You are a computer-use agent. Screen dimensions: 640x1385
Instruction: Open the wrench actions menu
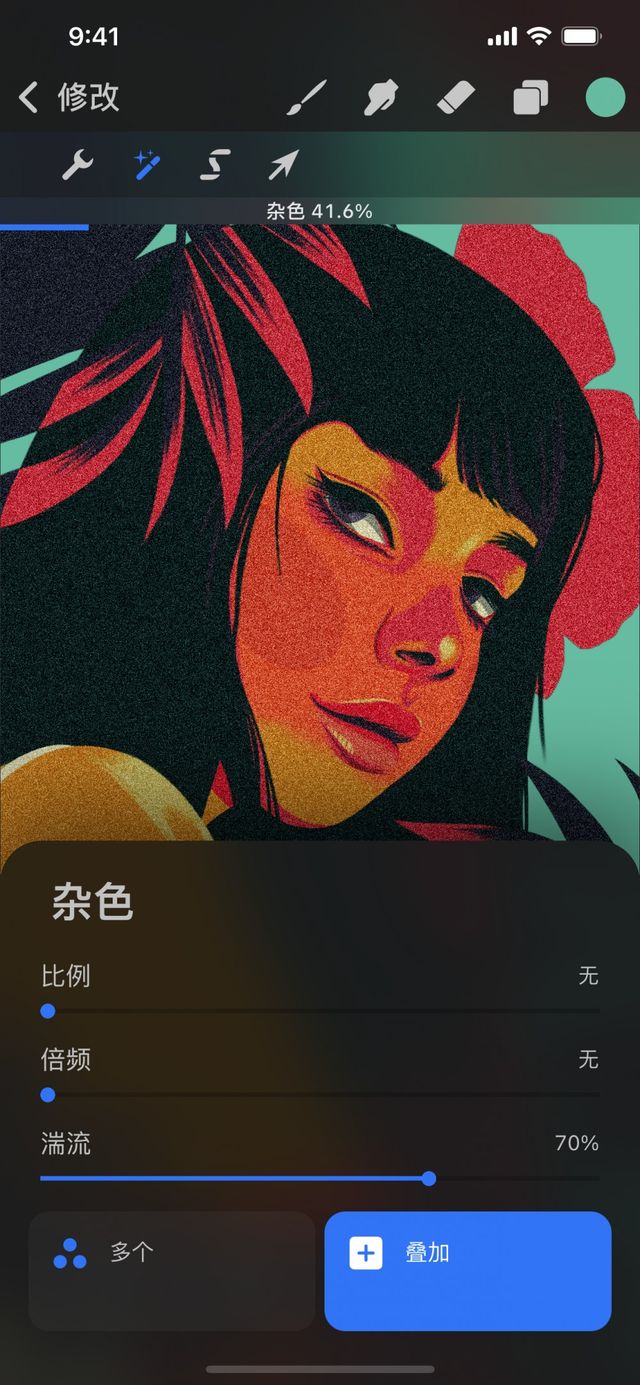(77, 165)
